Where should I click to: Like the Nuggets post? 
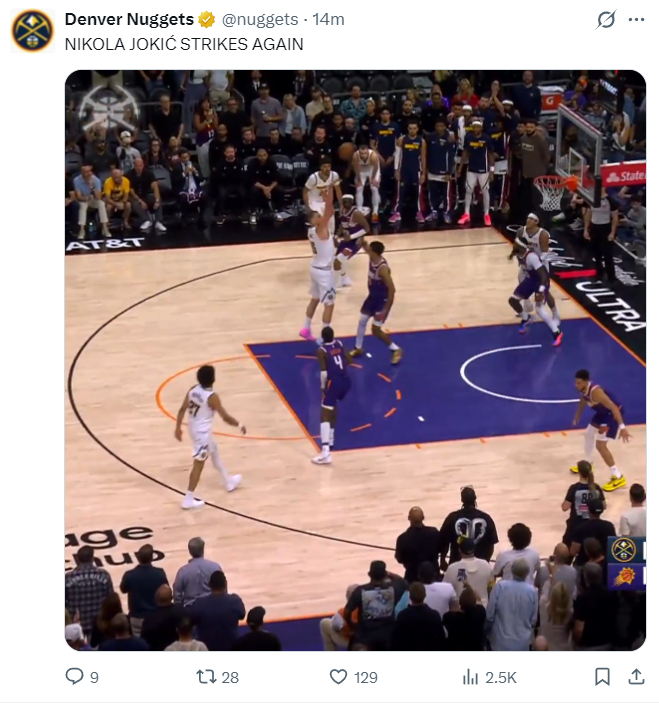pos(339,677)
